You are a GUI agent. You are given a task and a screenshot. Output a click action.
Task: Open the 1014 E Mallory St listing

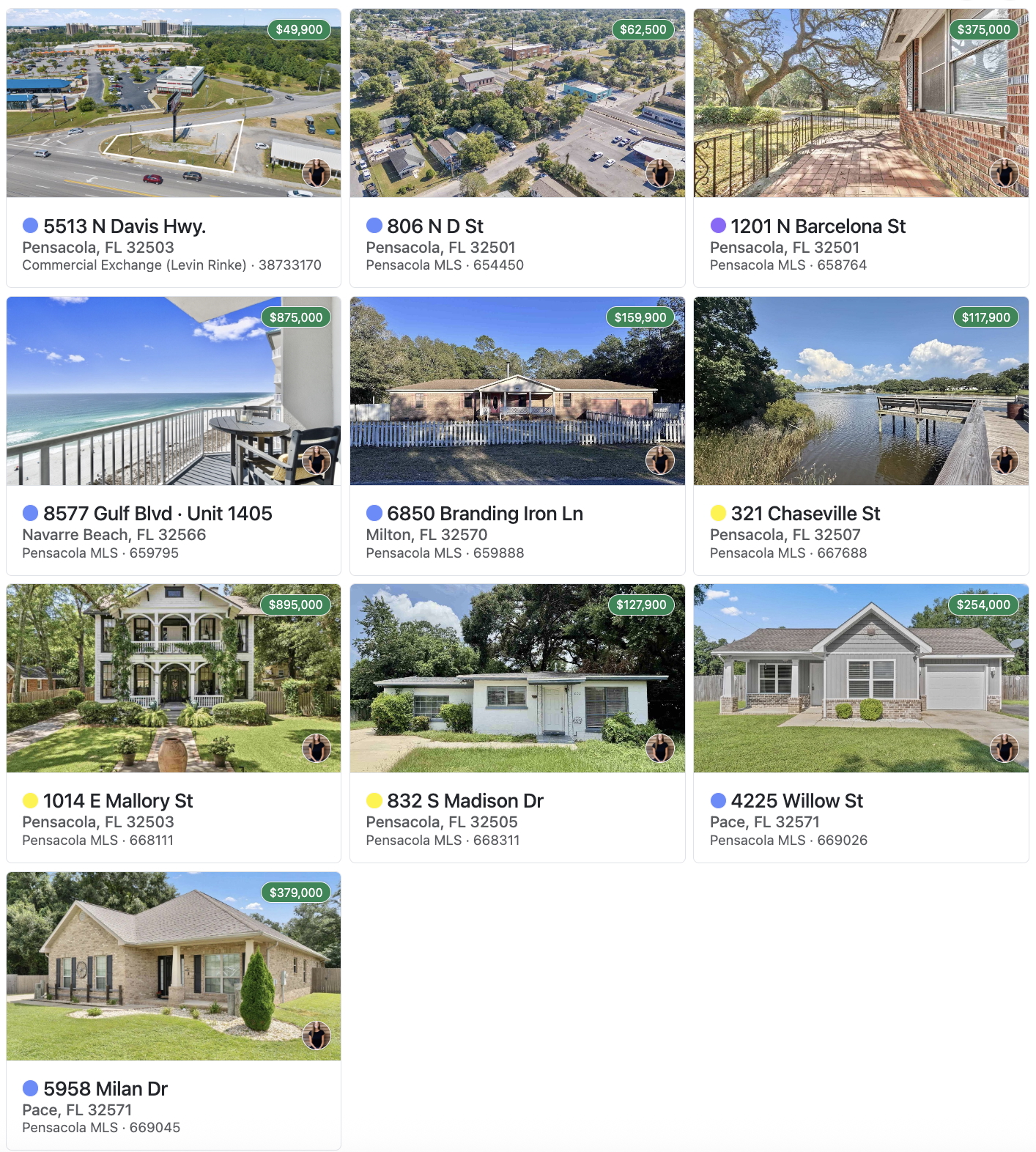tap(117, 801)
